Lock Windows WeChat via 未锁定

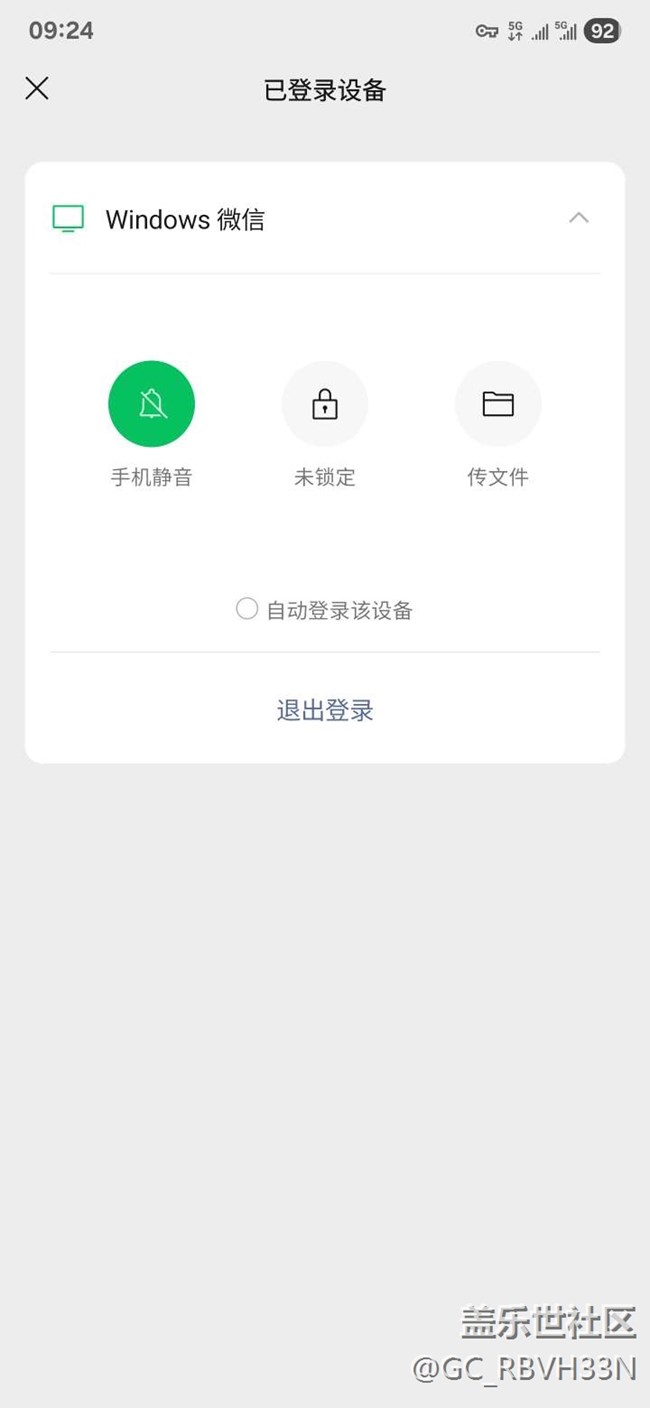tap(324, 404)
